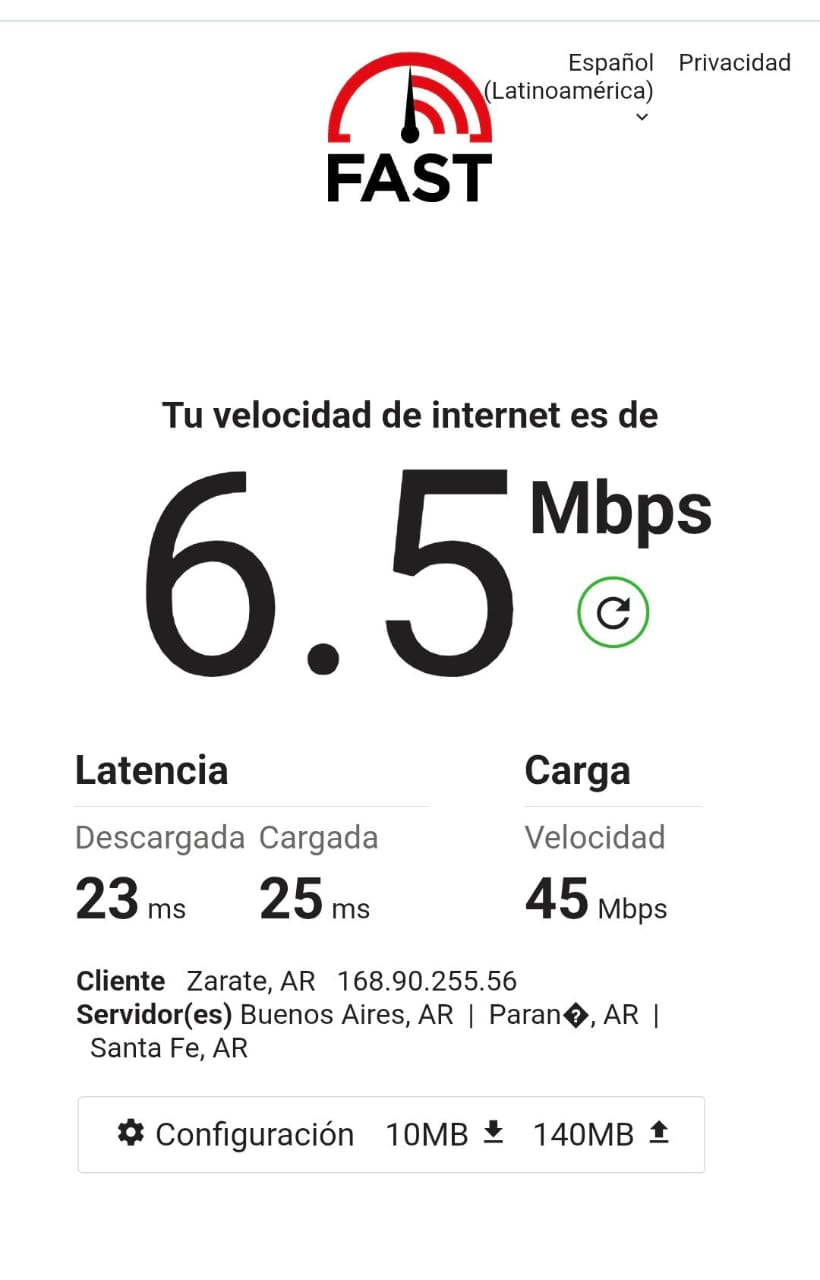This screenshot has width=820, height=1280.
Task: Rerun the speed test with the refresh icon
Action: click(x=613, y=611)
